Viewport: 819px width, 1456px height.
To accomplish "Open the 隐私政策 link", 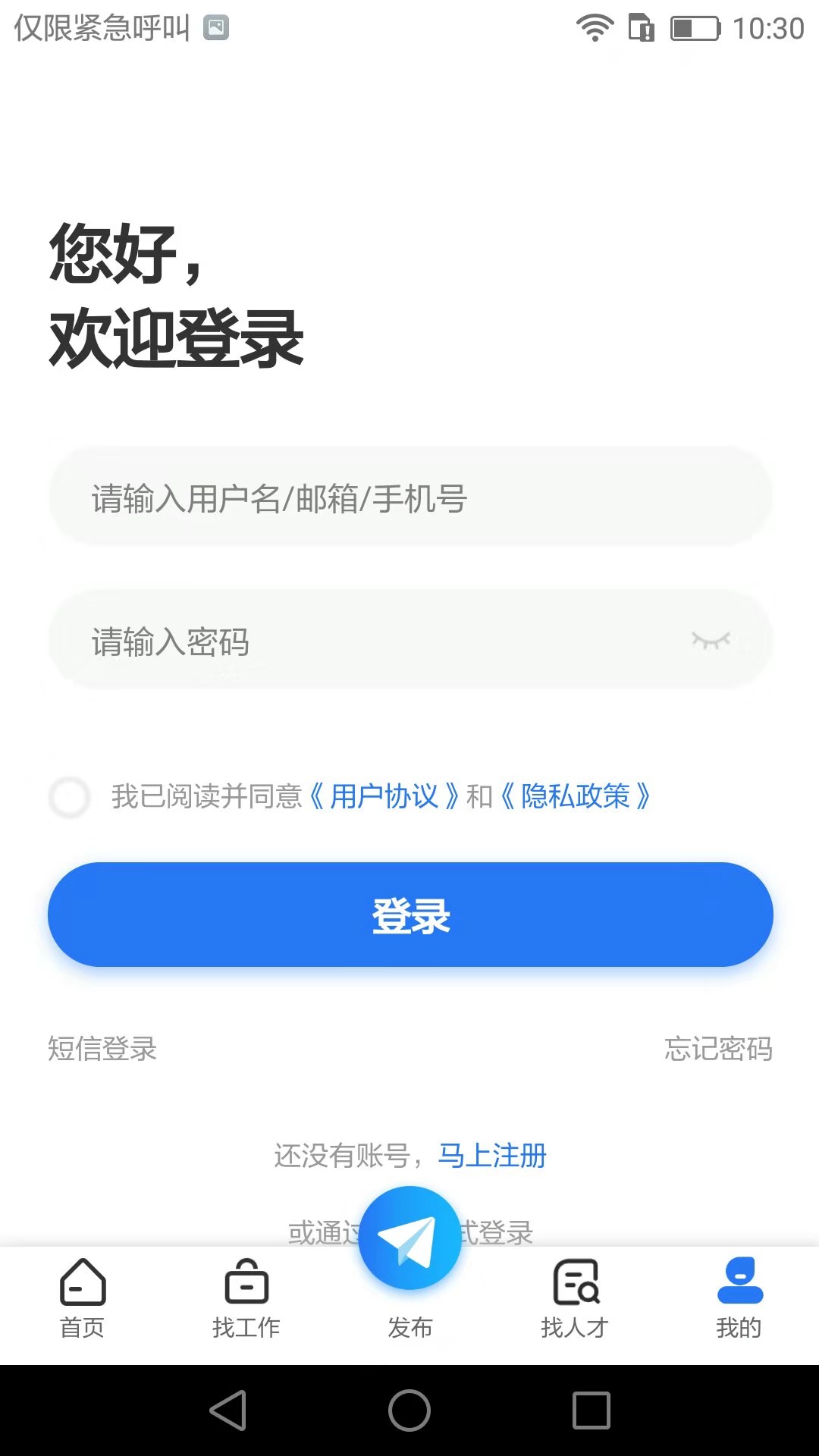I will (x=576, y=796).
